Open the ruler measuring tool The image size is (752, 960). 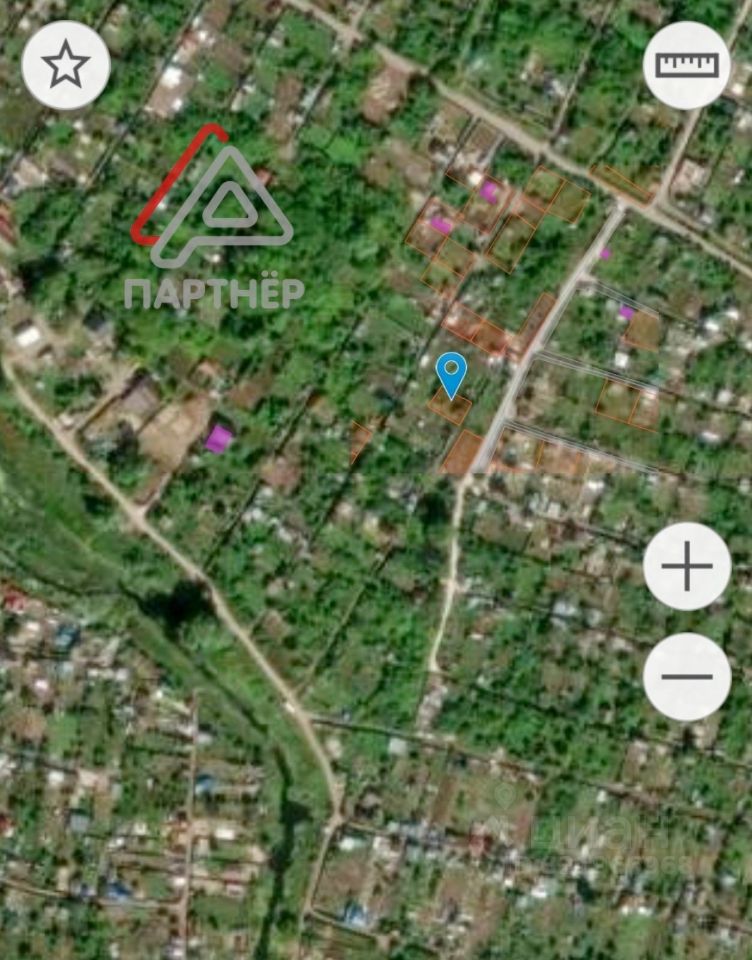tap(687, 65)
